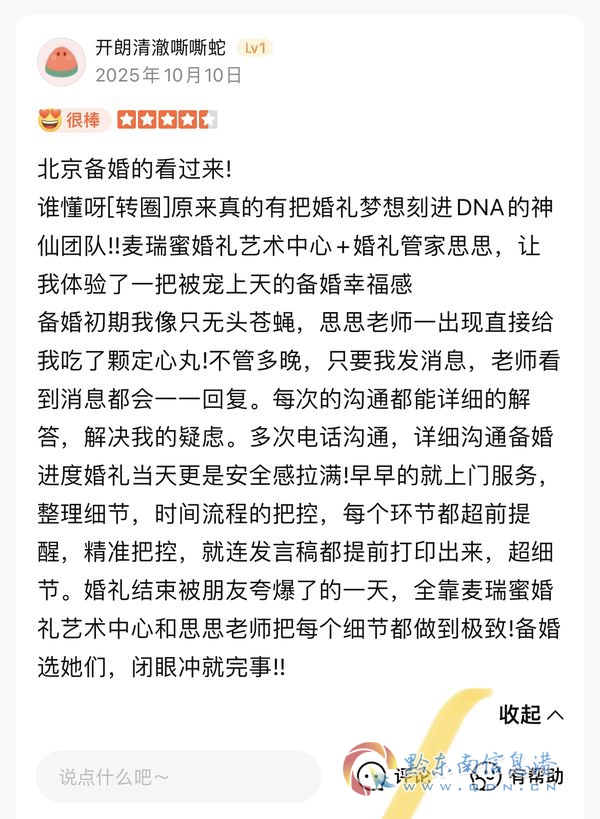This screenshot has height=819, width=600.
Task: Mark the review as 有帮助
Action: click(x=516, y=776)
